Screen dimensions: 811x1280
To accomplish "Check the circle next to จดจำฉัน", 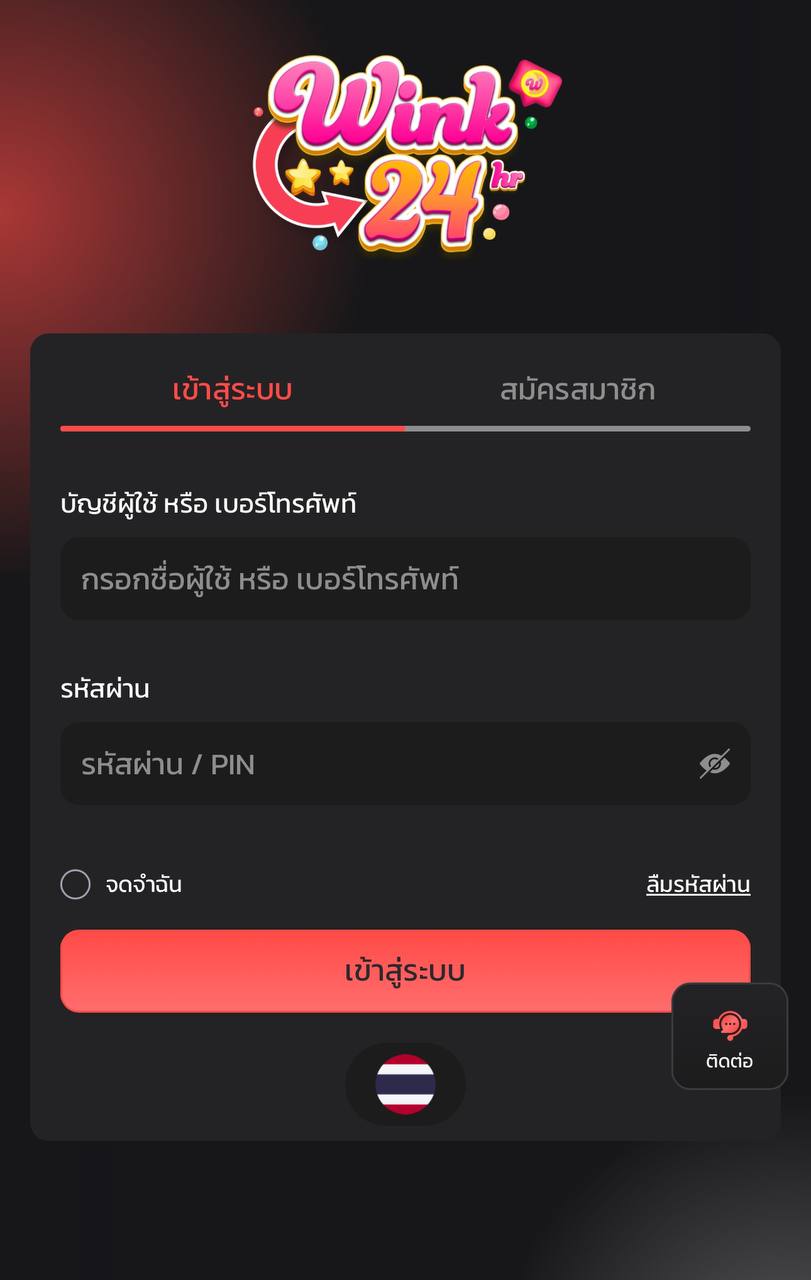I will point(75,884).
